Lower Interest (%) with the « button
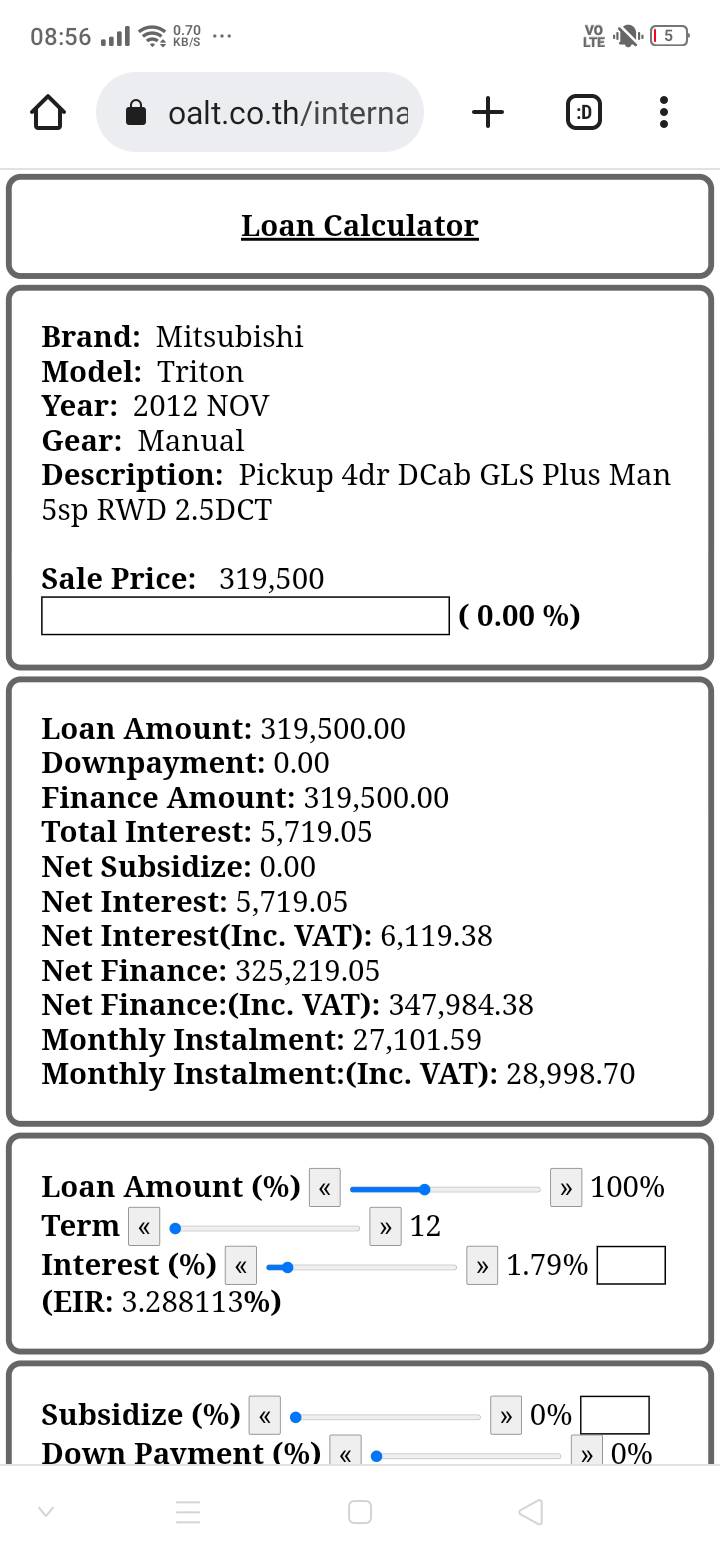720x1560 pixels. tap(241, 1266)
